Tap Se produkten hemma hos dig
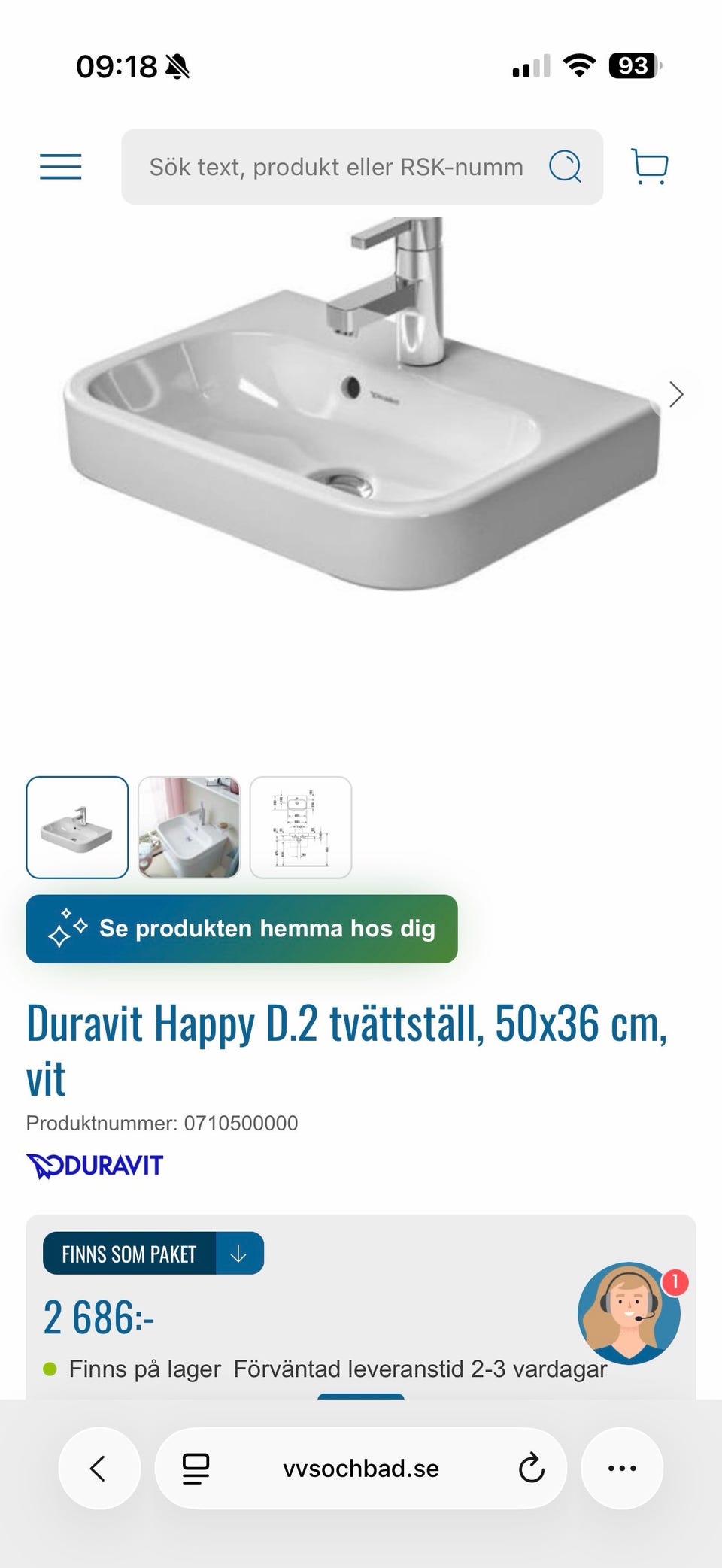Image resolution: width=722 pixels, height=1568 pixels. pos(241,929)
